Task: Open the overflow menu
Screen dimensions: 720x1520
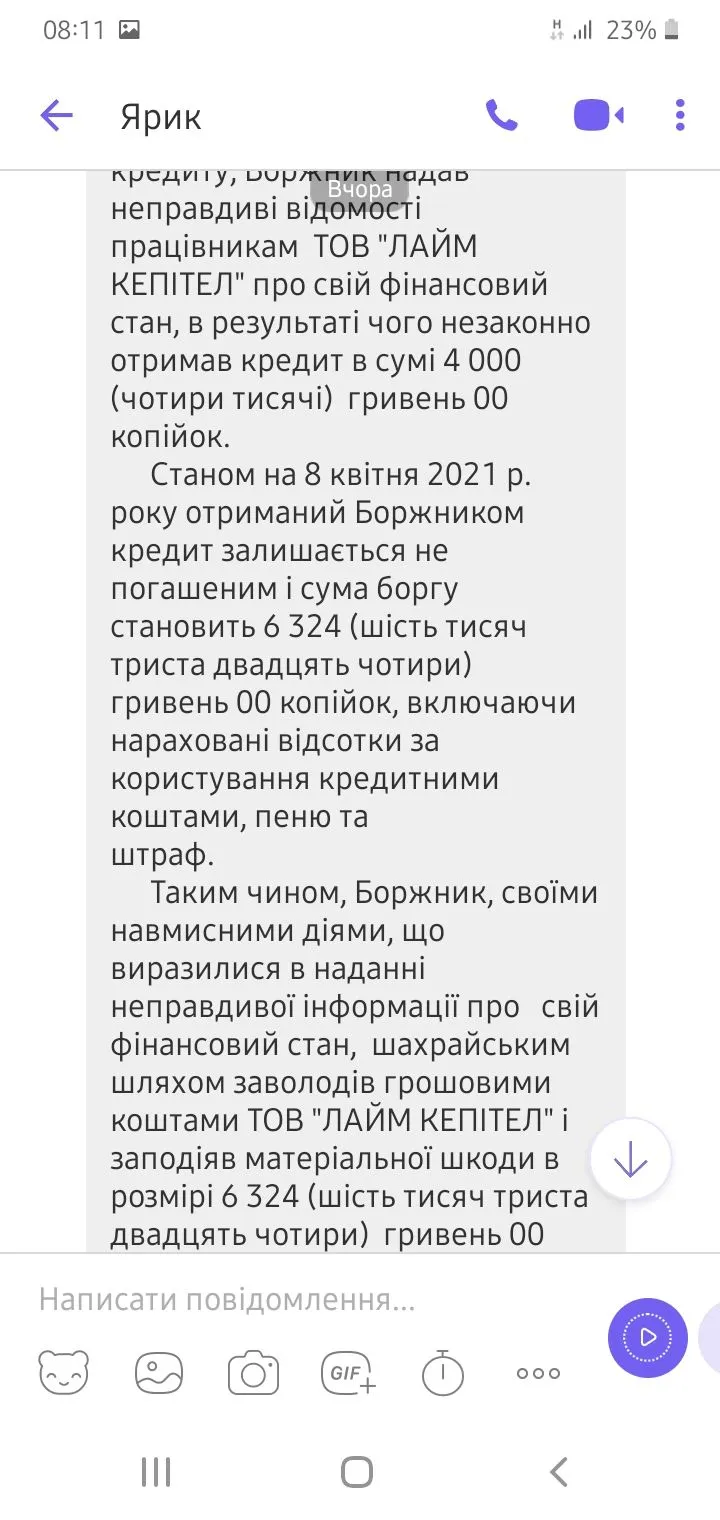Action: pos(680,116)
